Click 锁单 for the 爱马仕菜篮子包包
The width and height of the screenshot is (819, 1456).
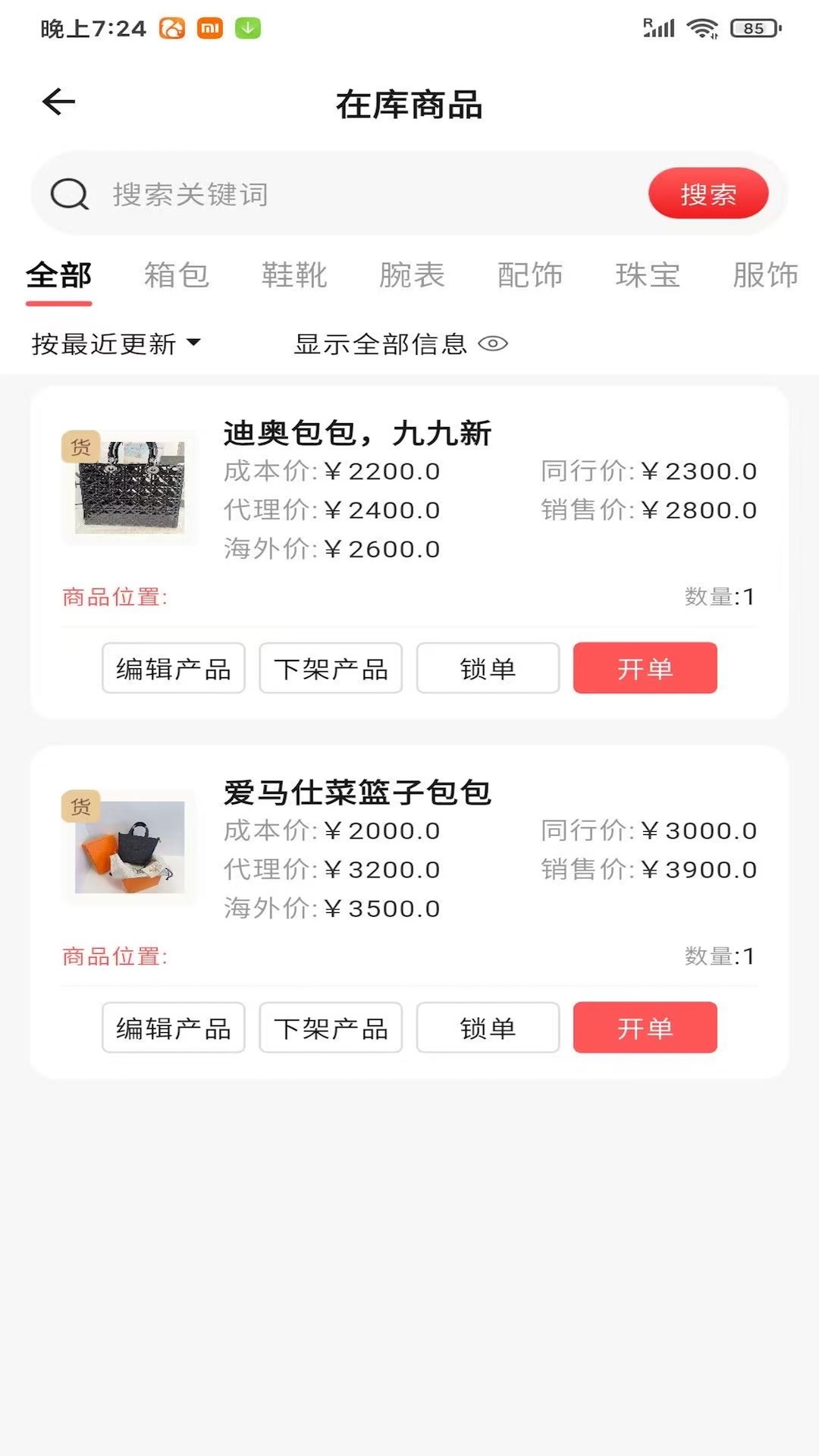(488, 1028)
